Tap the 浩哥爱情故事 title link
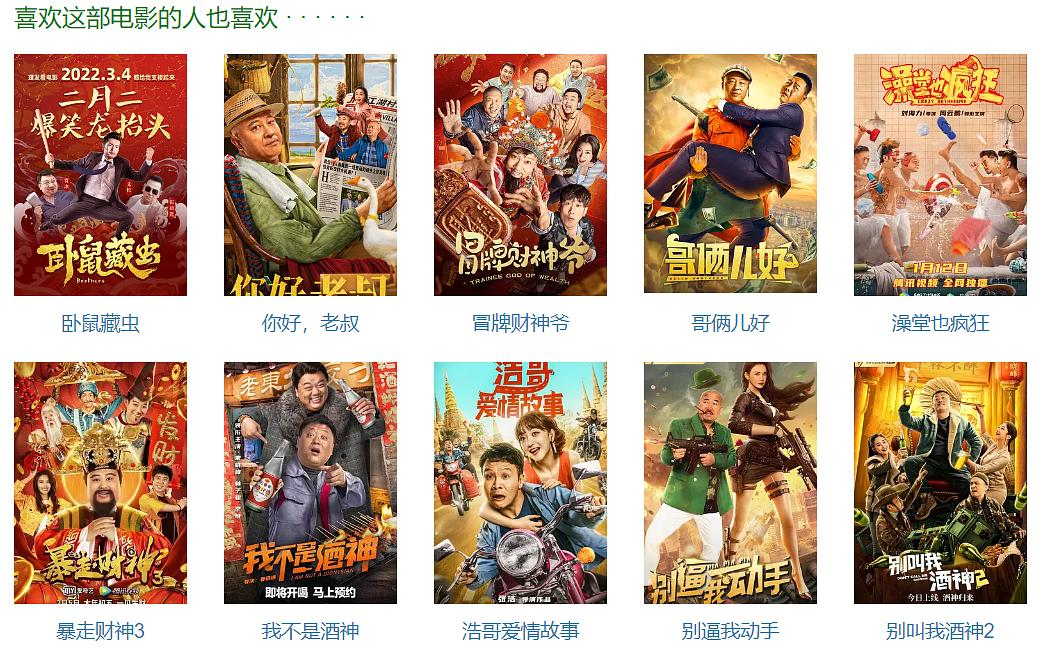This screenshot has height=662, width=1038. point(520,631)
